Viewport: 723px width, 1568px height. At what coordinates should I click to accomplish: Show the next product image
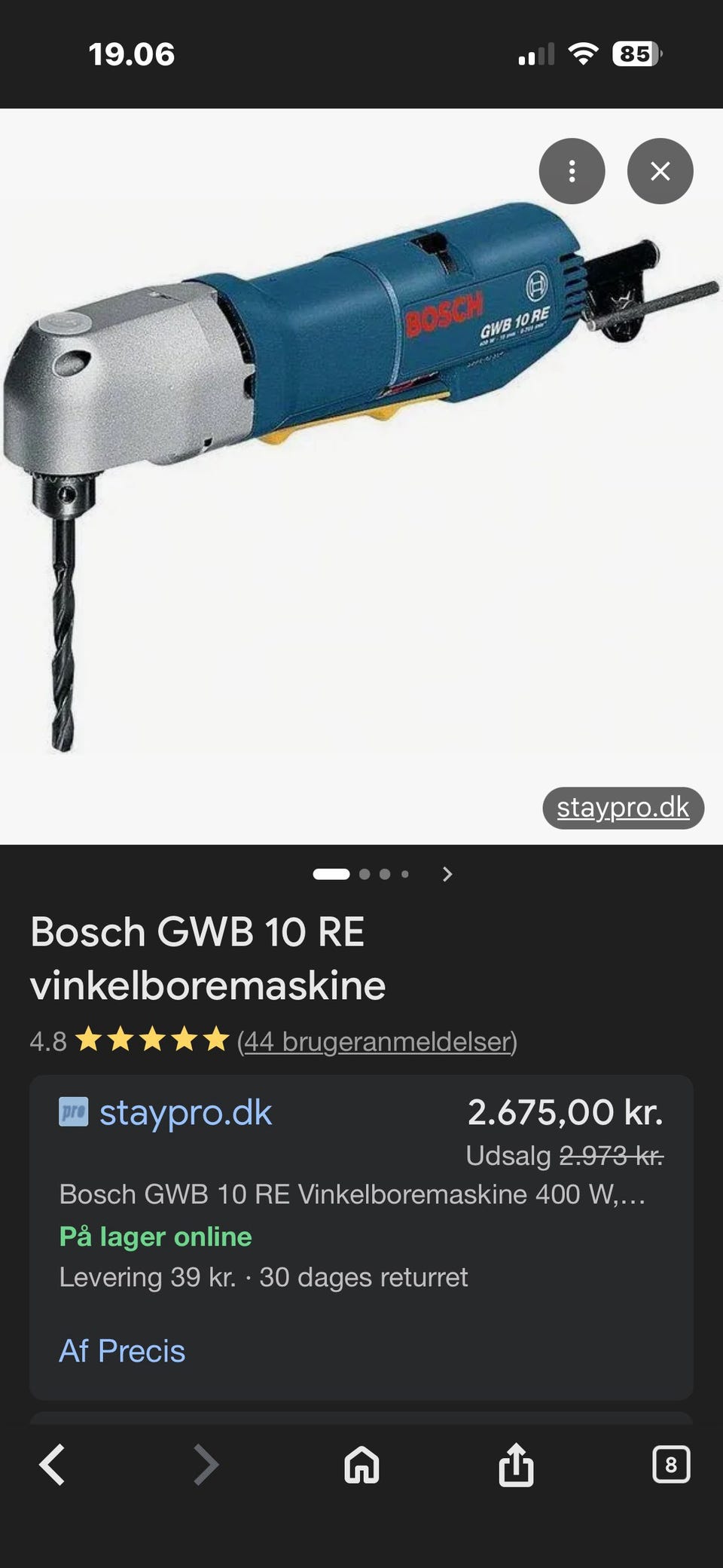[447, 874]
